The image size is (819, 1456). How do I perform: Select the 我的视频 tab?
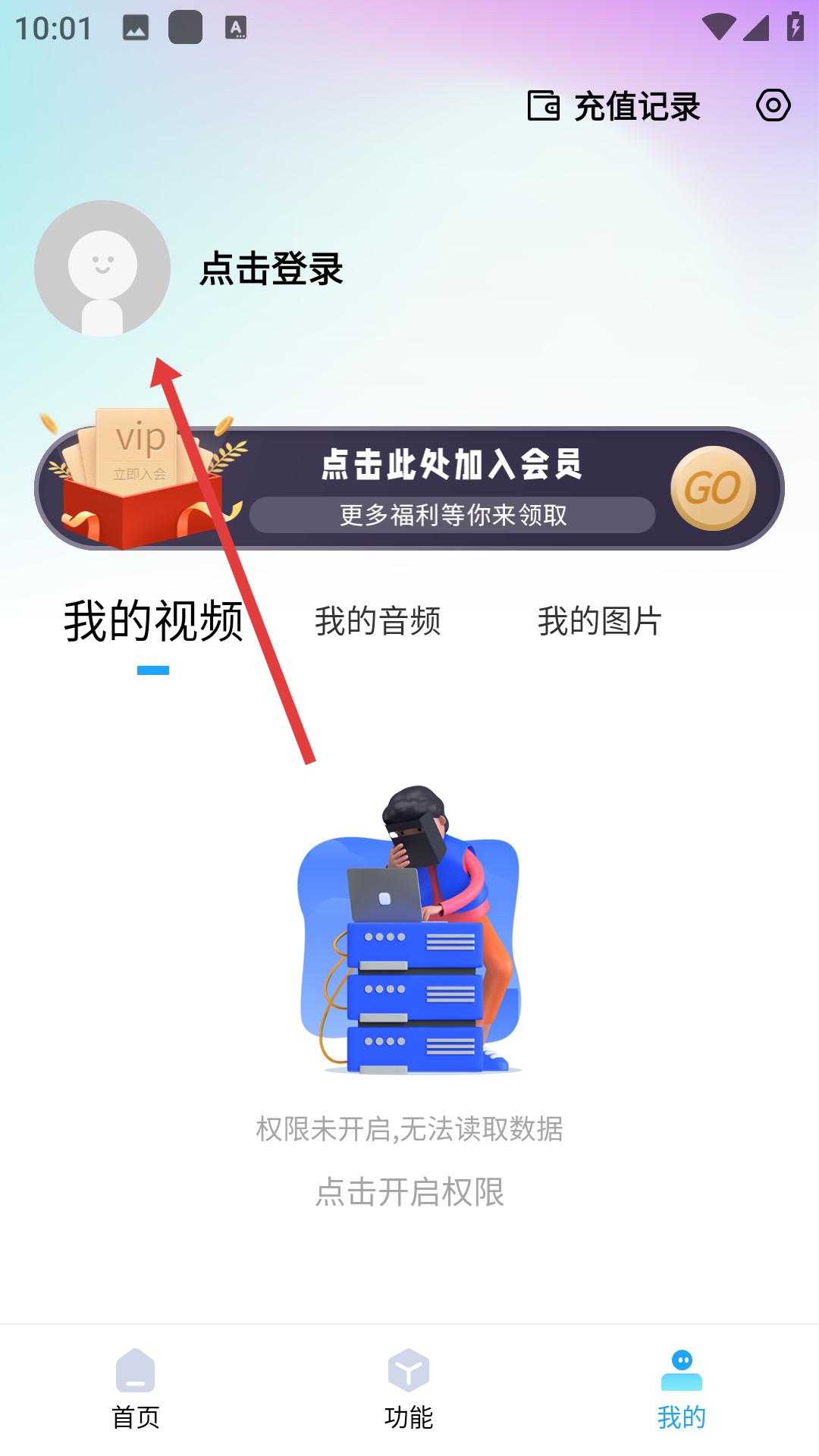153,621
